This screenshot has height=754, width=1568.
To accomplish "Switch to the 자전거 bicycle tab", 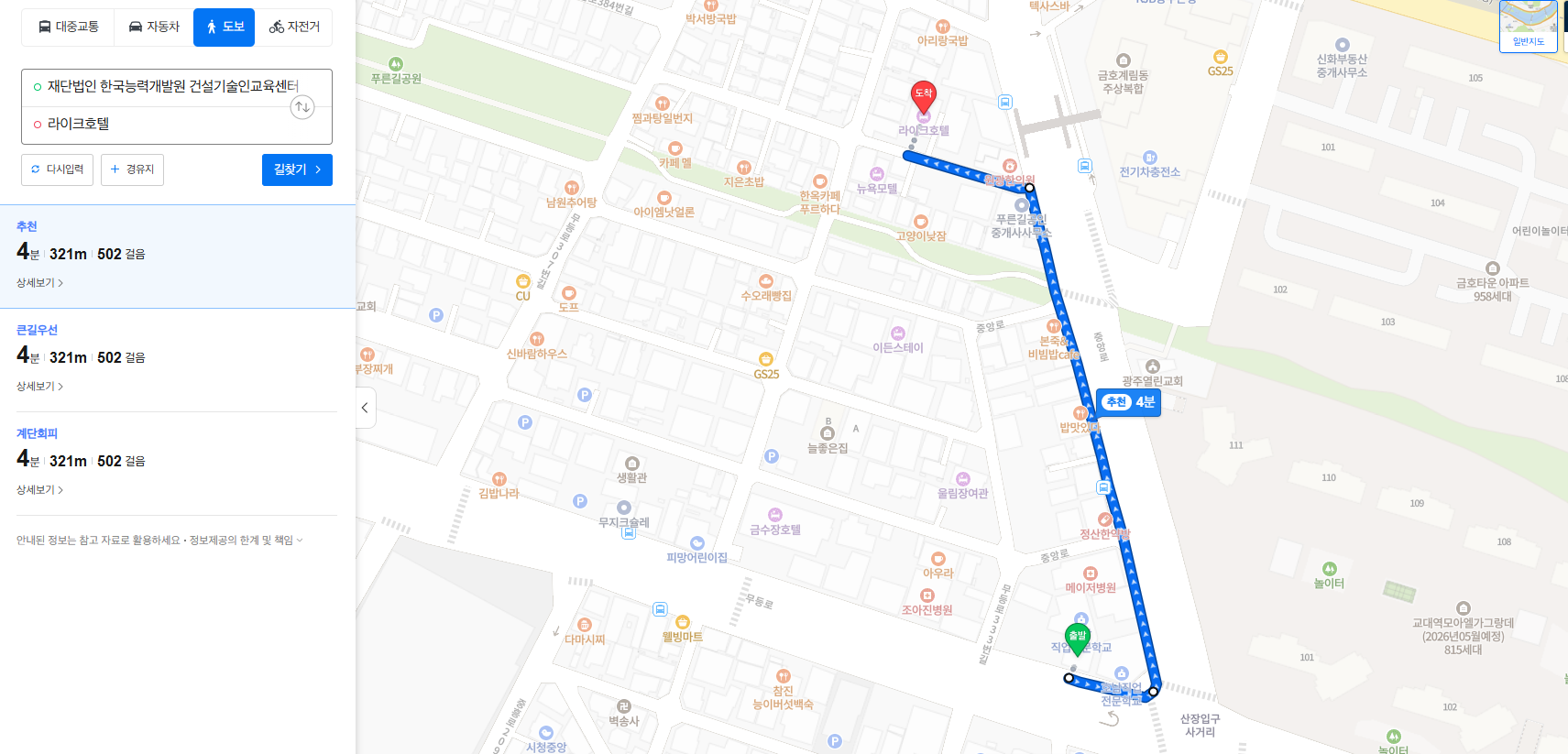I will pos(294,27).
